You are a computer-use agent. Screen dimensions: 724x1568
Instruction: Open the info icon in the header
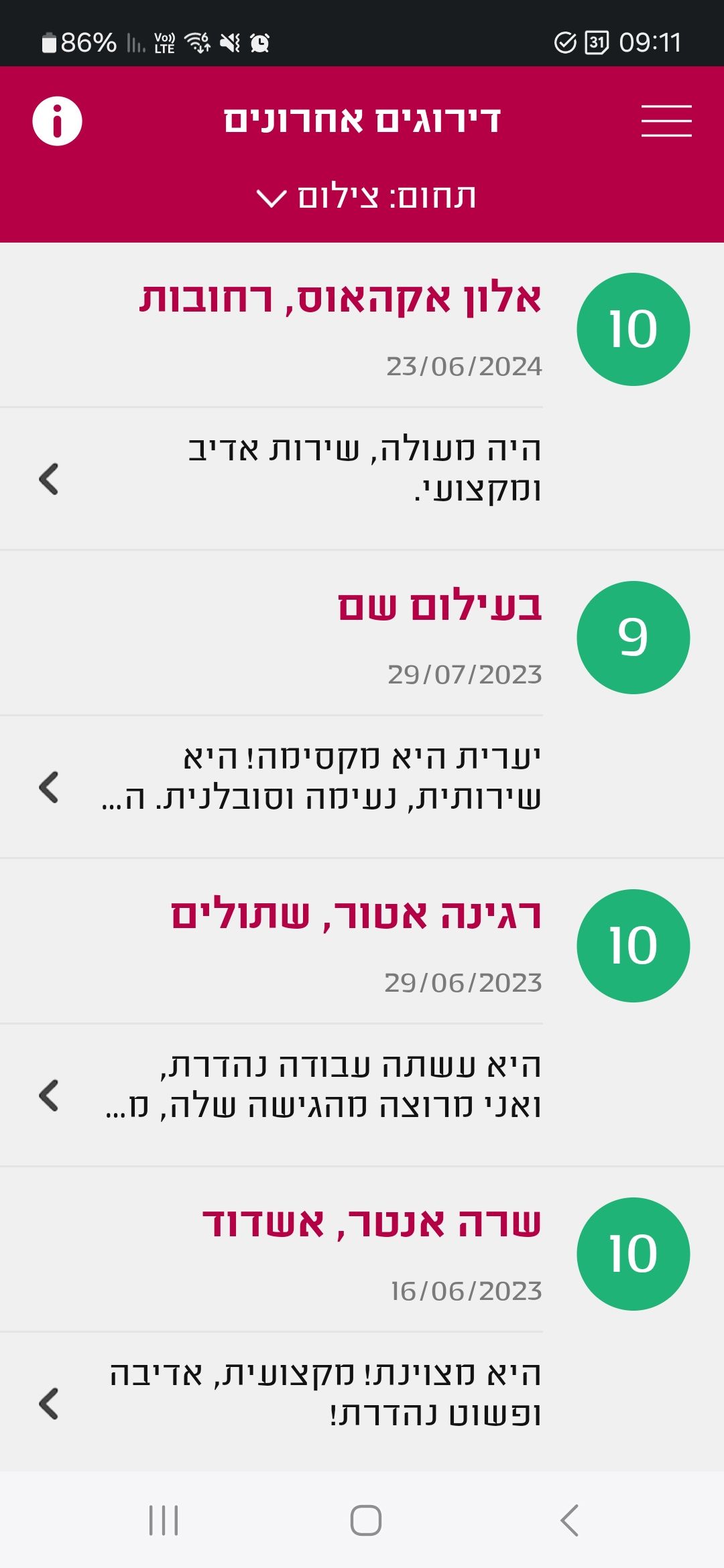57,121
